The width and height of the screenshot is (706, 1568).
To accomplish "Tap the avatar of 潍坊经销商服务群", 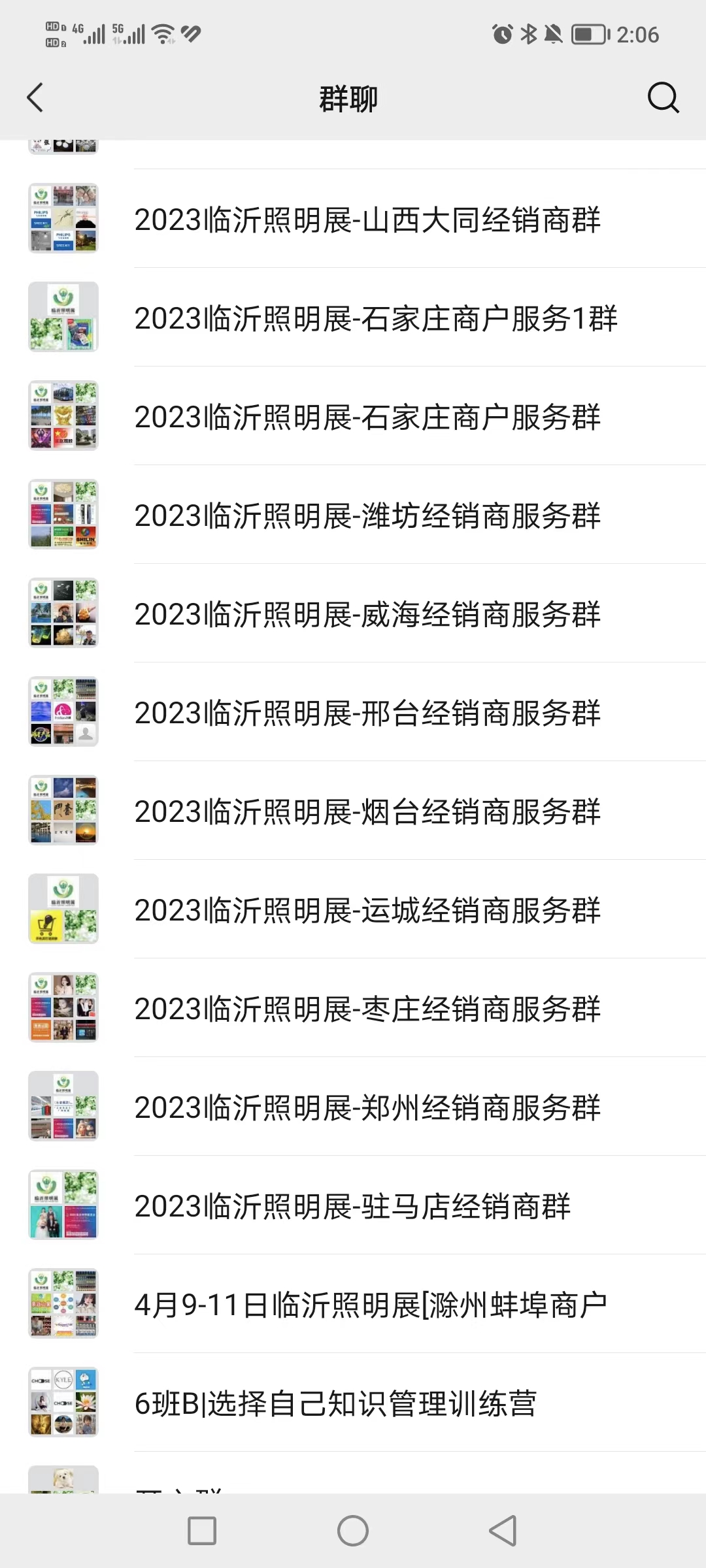I will (x=63, y=515).
